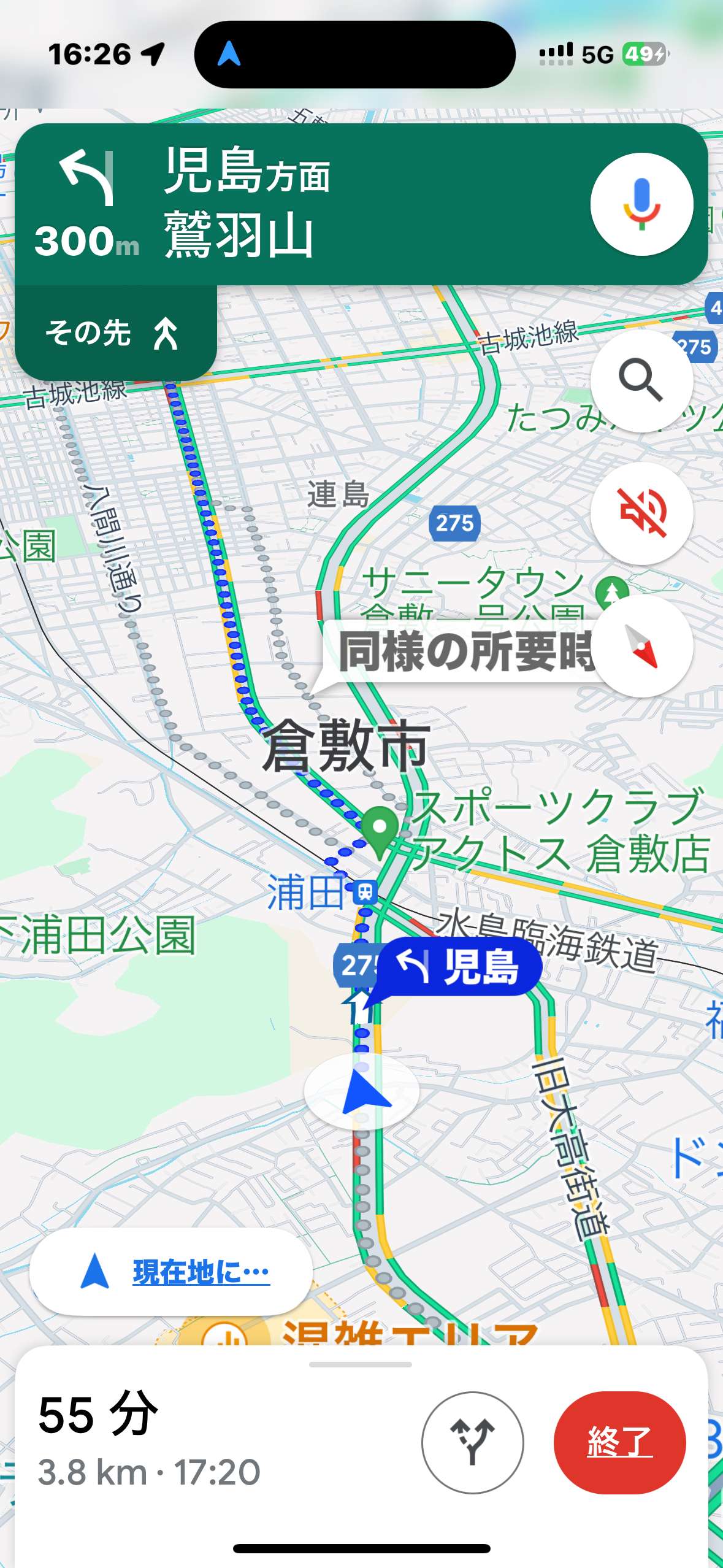Unmute navigation voice guidance
Image resolution: width=723 pixels, height=1568 pixels.
point(641,513)
